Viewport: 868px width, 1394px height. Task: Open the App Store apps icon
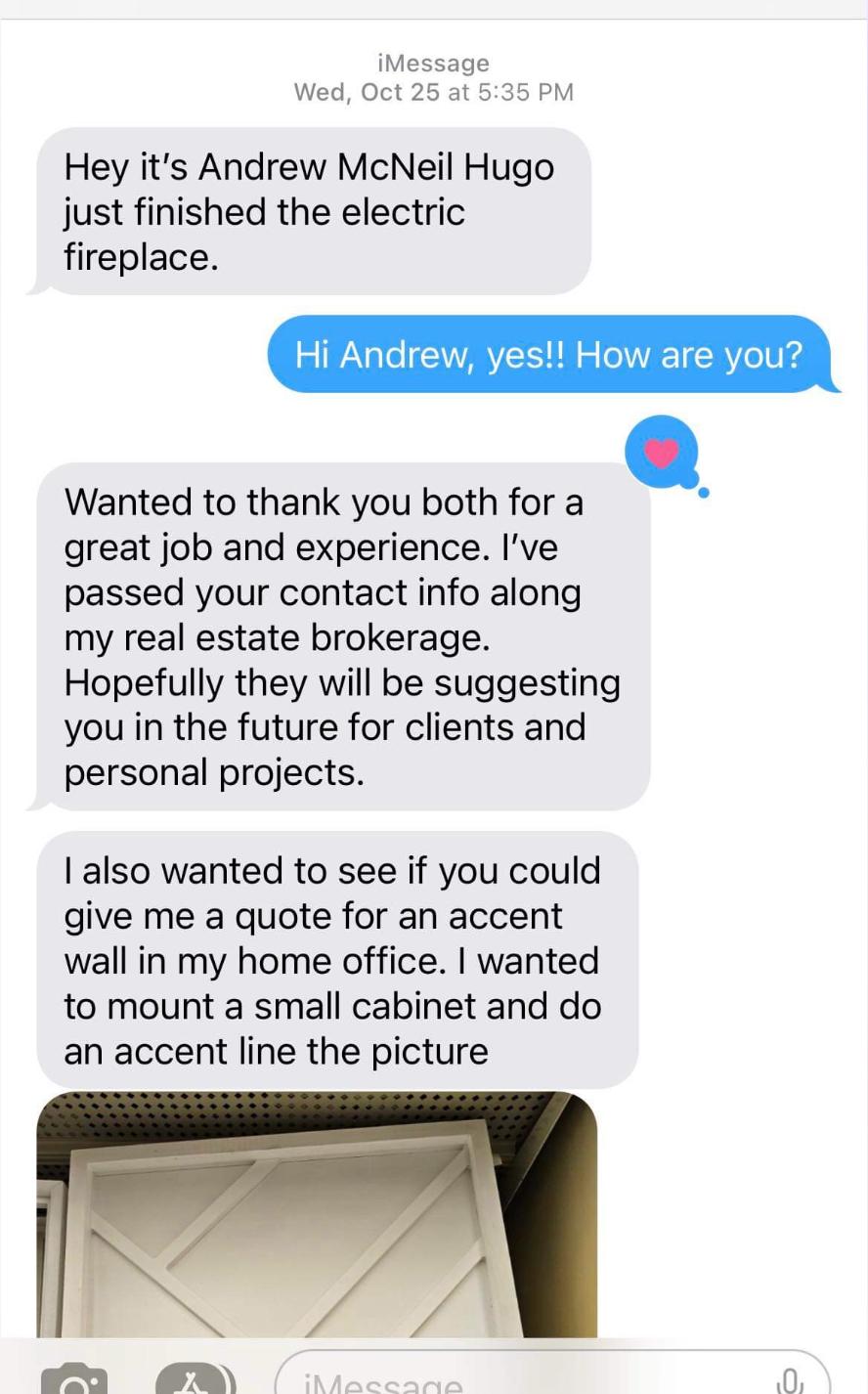tap(195, 1378)
